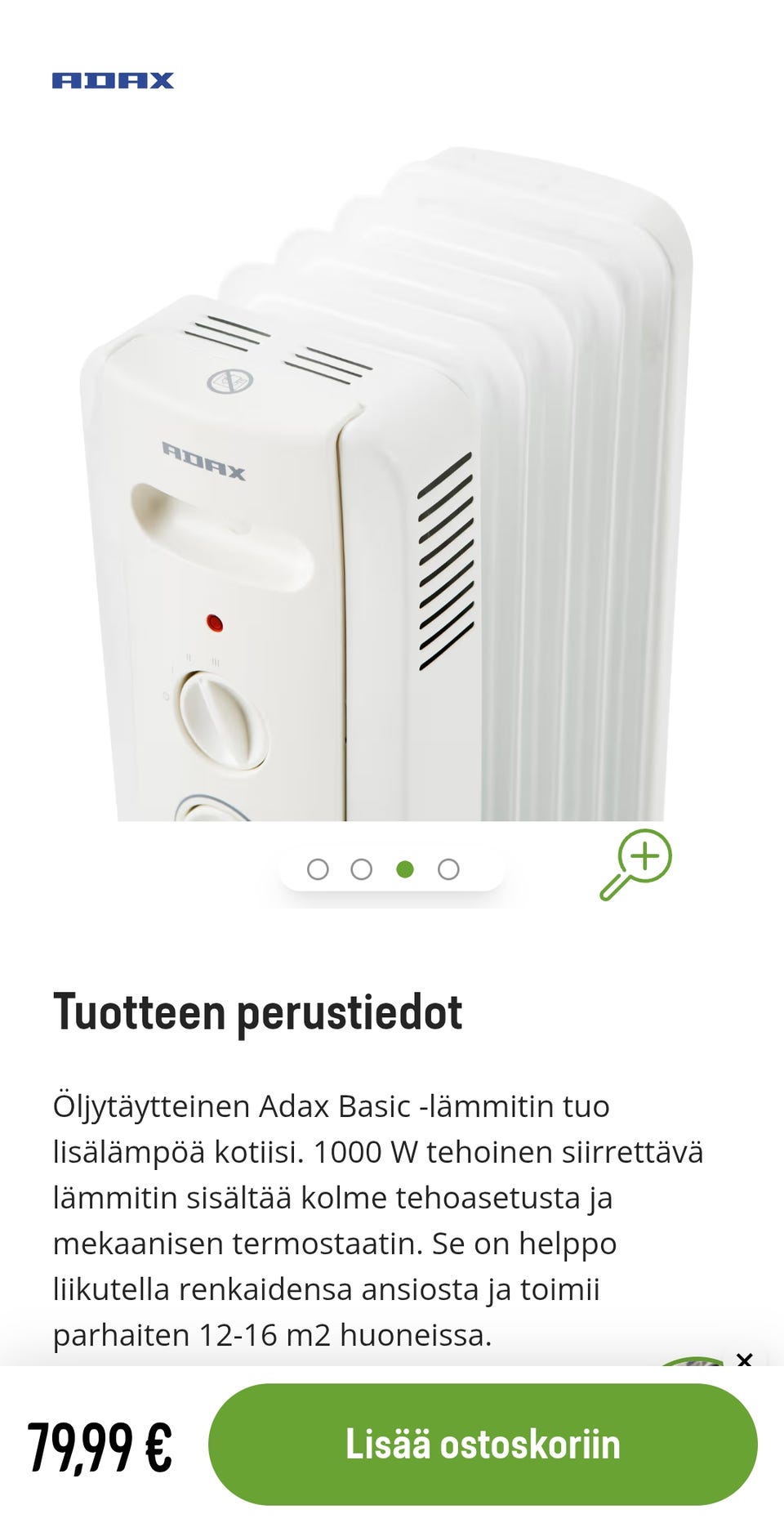Open the Adax heater product photo
The height and width of the screenshot is (1523, 784).
386,484
